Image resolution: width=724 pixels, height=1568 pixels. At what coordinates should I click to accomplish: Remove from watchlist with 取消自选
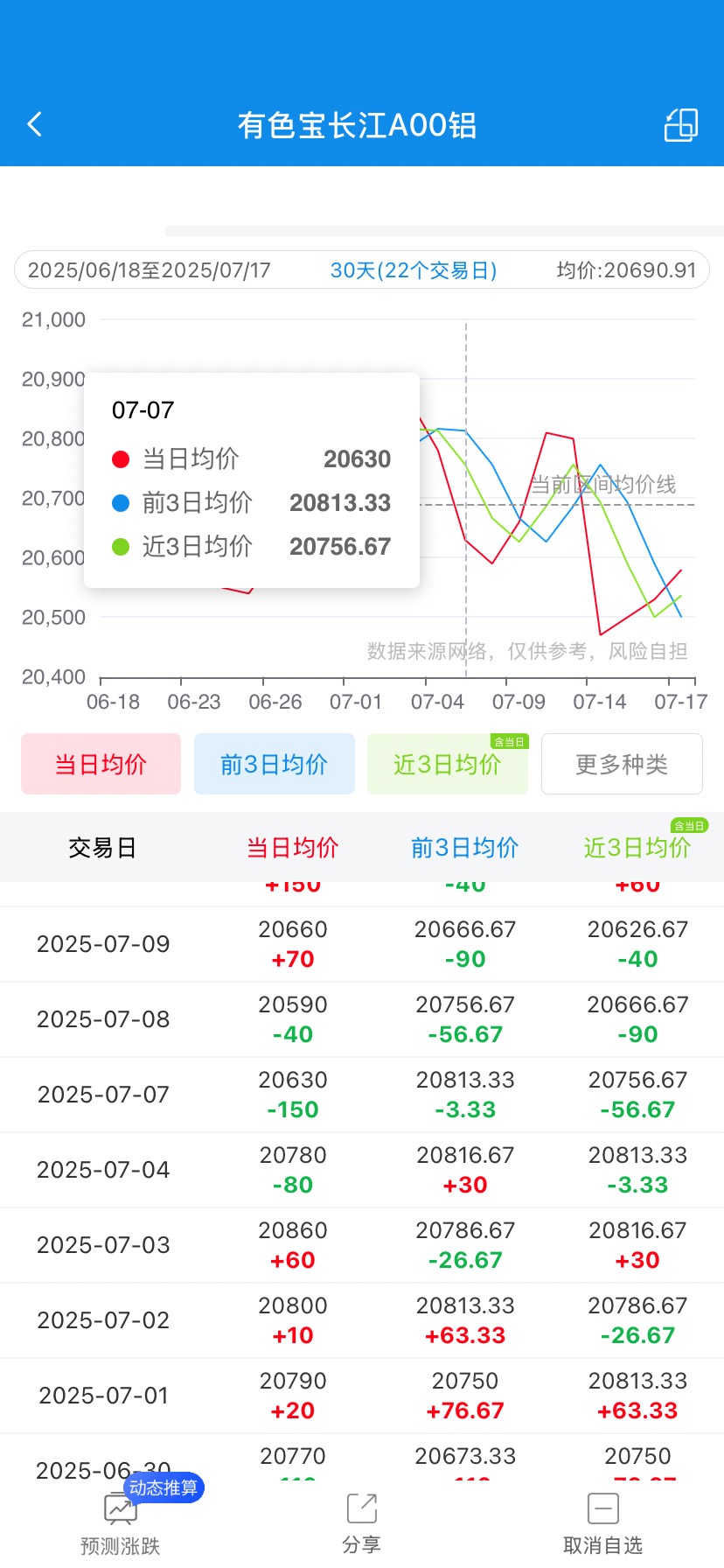(x=603, y=1523)
